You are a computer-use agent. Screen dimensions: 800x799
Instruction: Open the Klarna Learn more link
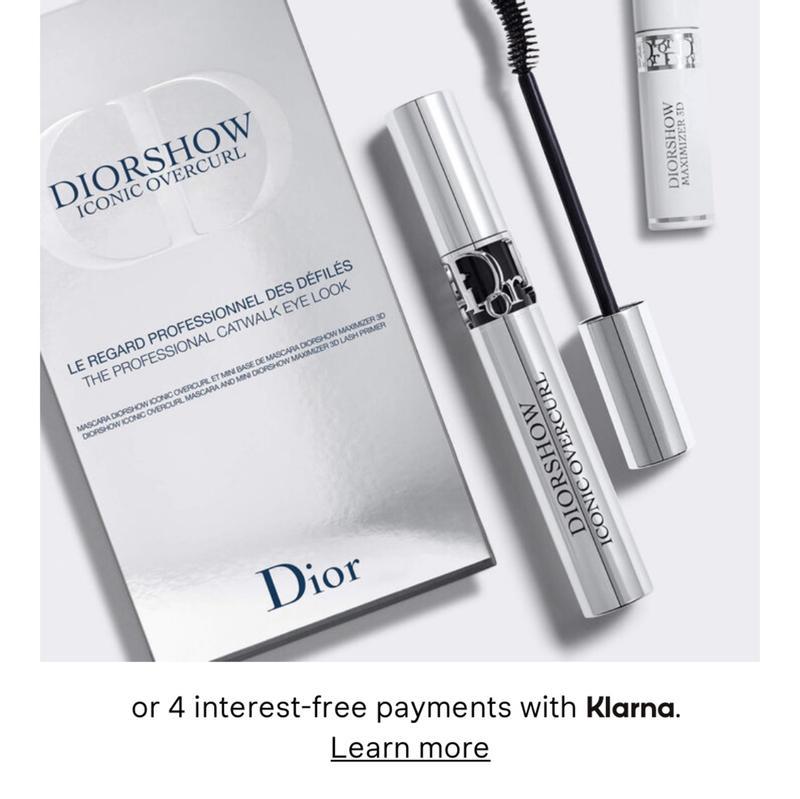point(410,747)
